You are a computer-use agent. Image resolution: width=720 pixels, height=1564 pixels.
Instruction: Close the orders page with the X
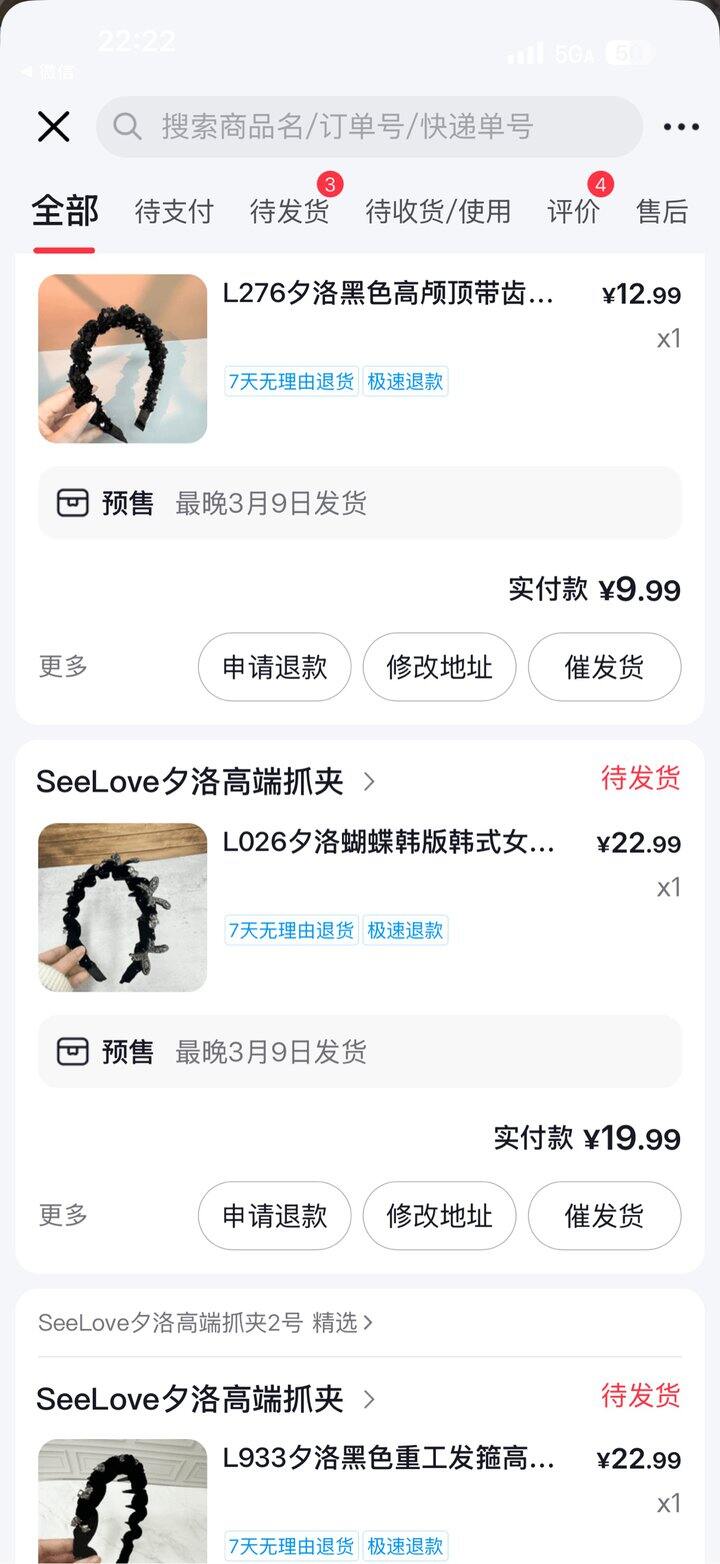click(53, 127)
